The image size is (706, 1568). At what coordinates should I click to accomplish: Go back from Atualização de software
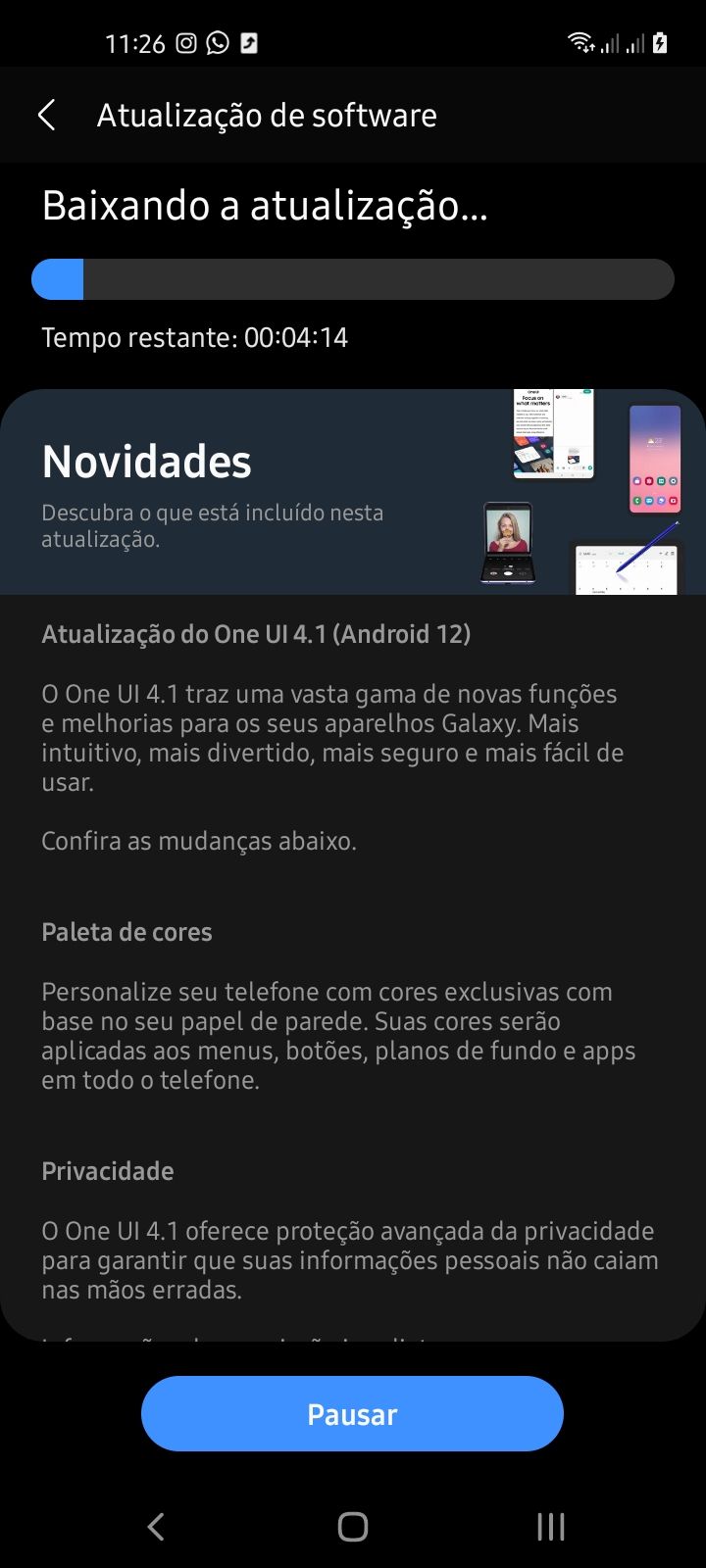pyautogui.click(x=46, y=116)
